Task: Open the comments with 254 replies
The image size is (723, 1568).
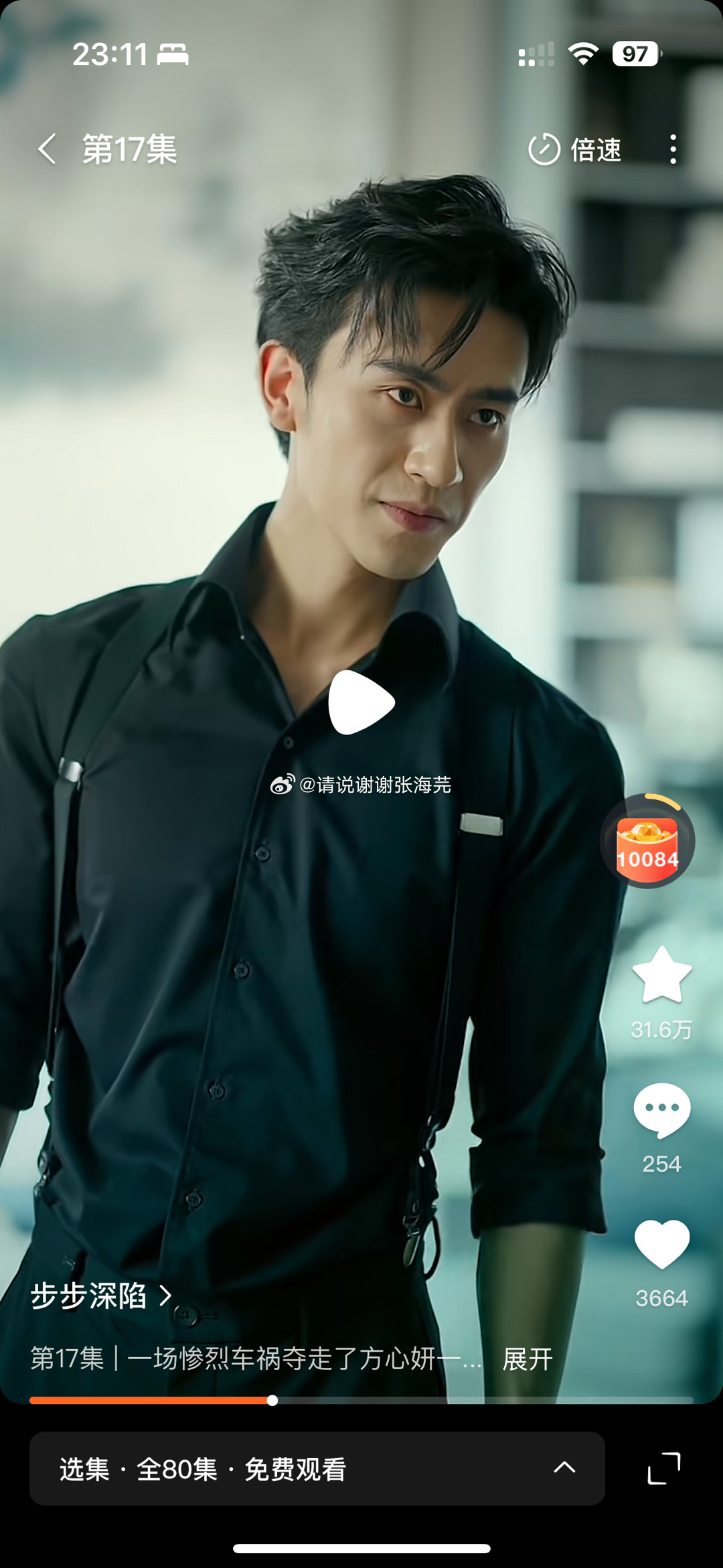Action: point(661,1111)
